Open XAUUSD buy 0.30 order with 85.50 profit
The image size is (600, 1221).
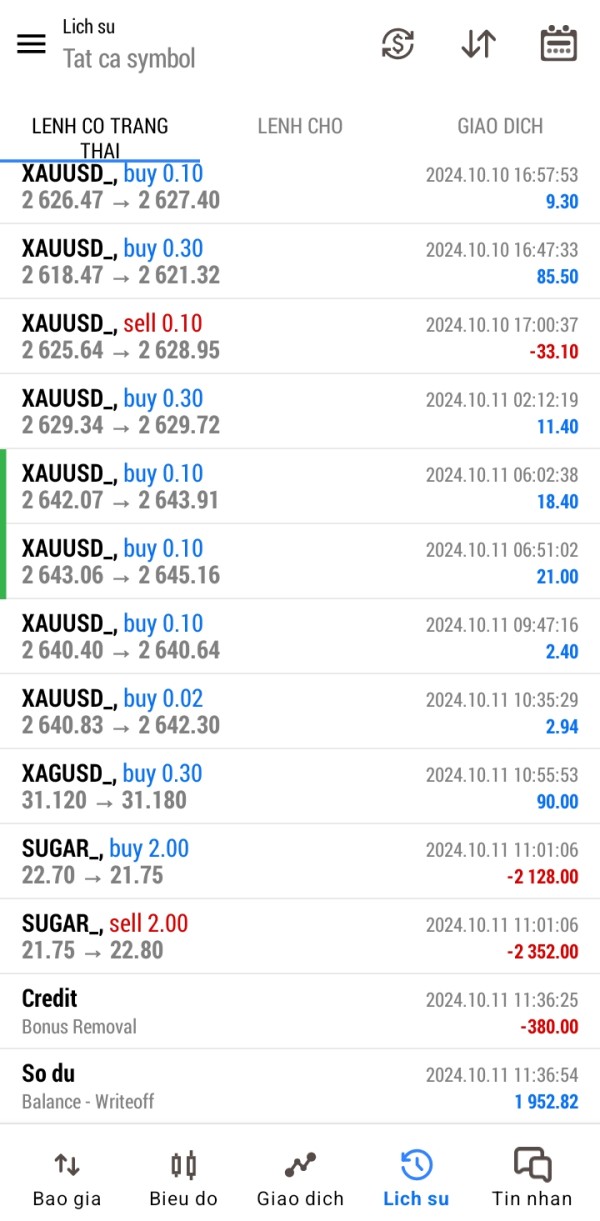(x=300, y=262)
